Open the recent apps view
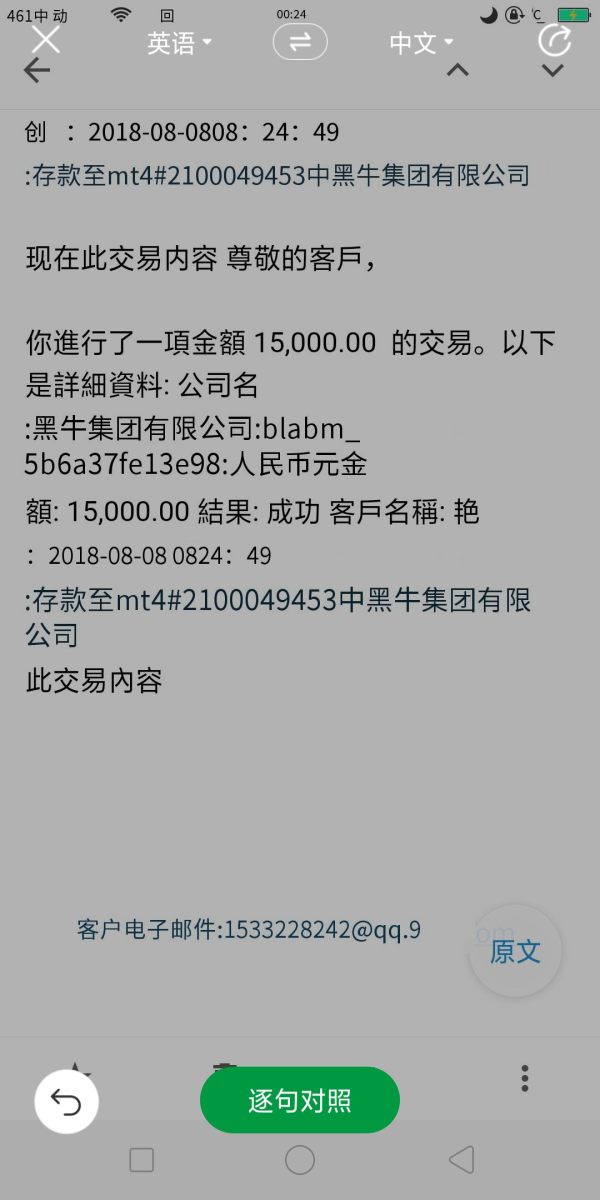The height and width of the screenshot is (1200, 600). pyautogui.click(x=142, y=1160)
